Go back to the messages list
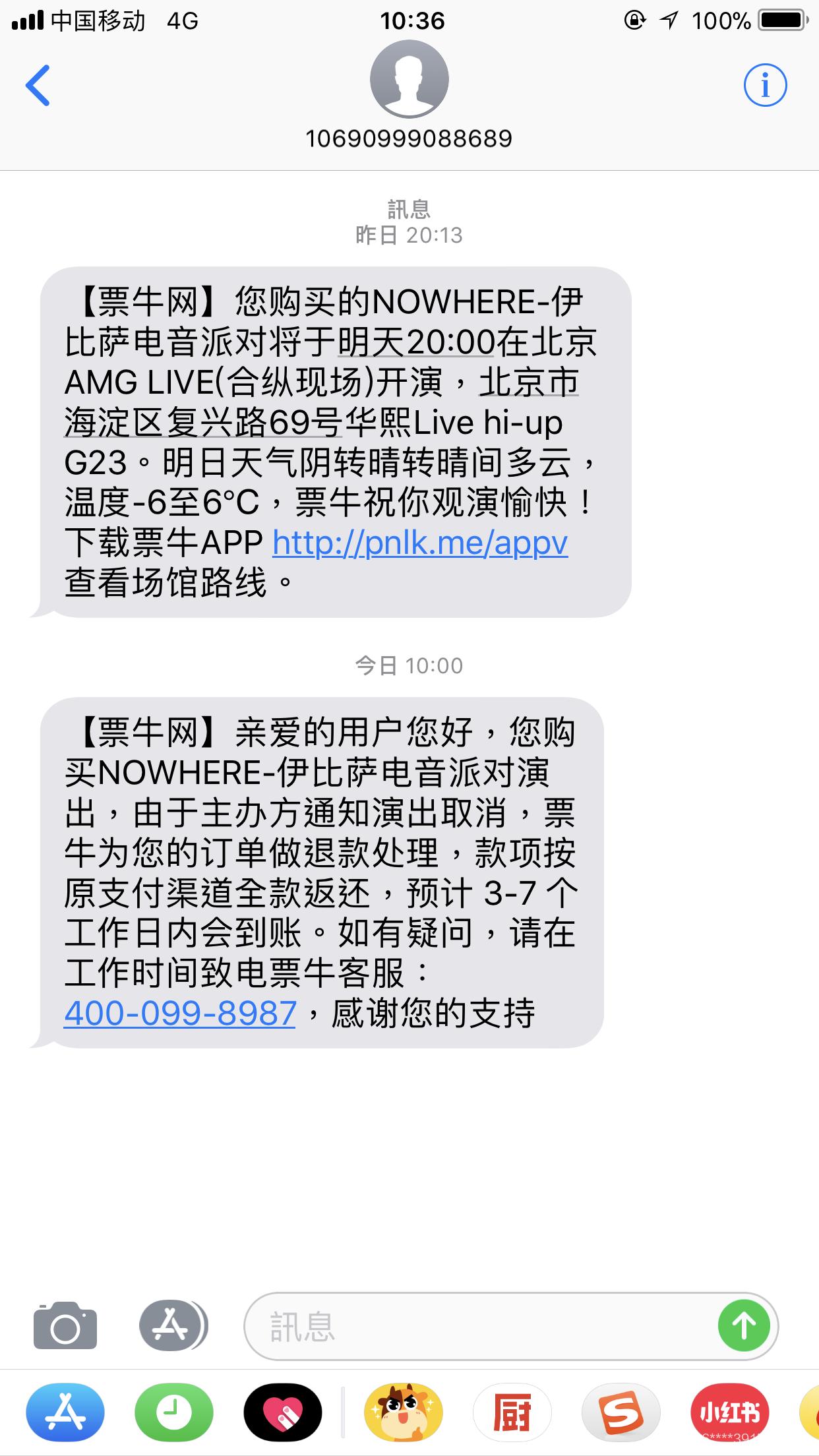The width and height of the screenshot is (819, 1456). pyautogui.click(x=38, y=86)
